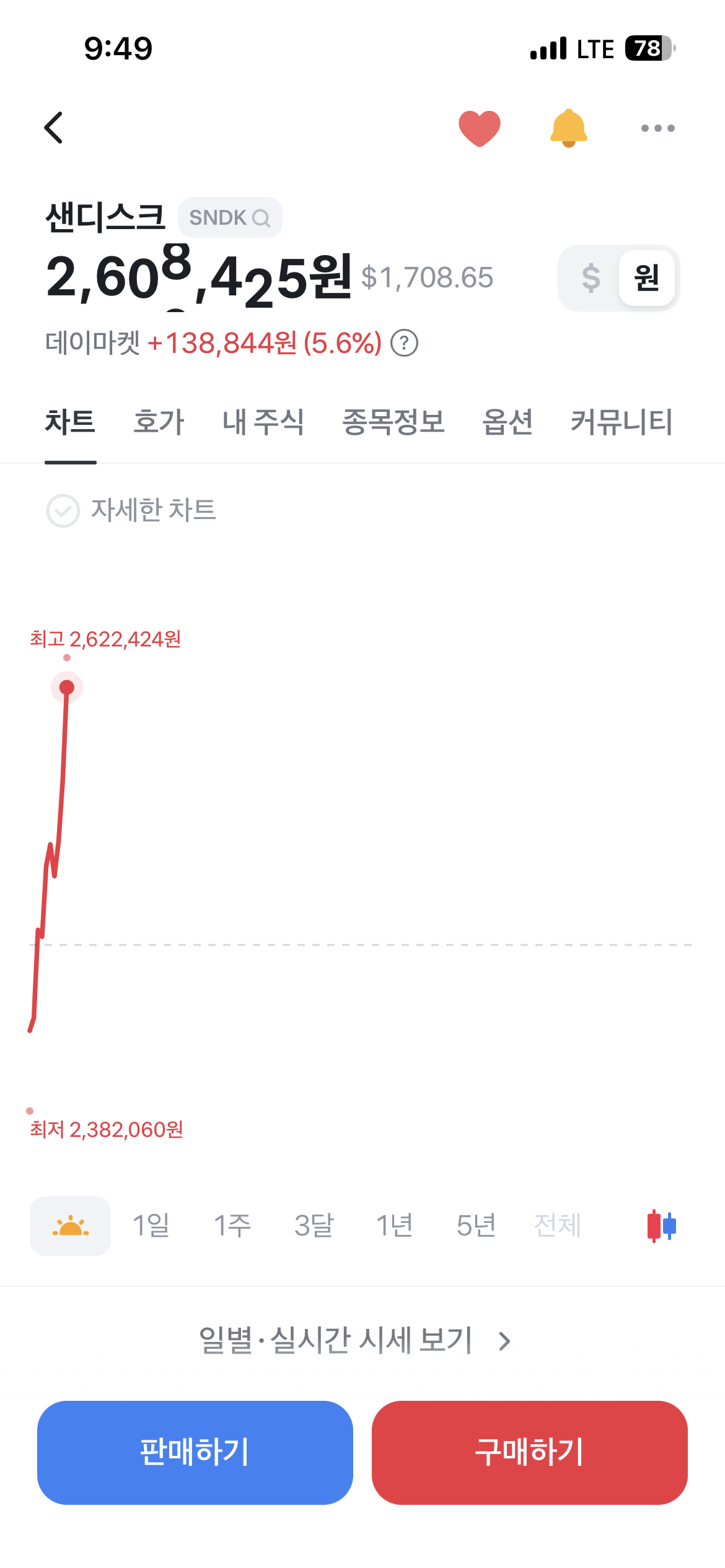Toggle the heart favorite icon
The width and height of the screenshot is (725, 1568).
pyautogui.click(x=479, y=128)
